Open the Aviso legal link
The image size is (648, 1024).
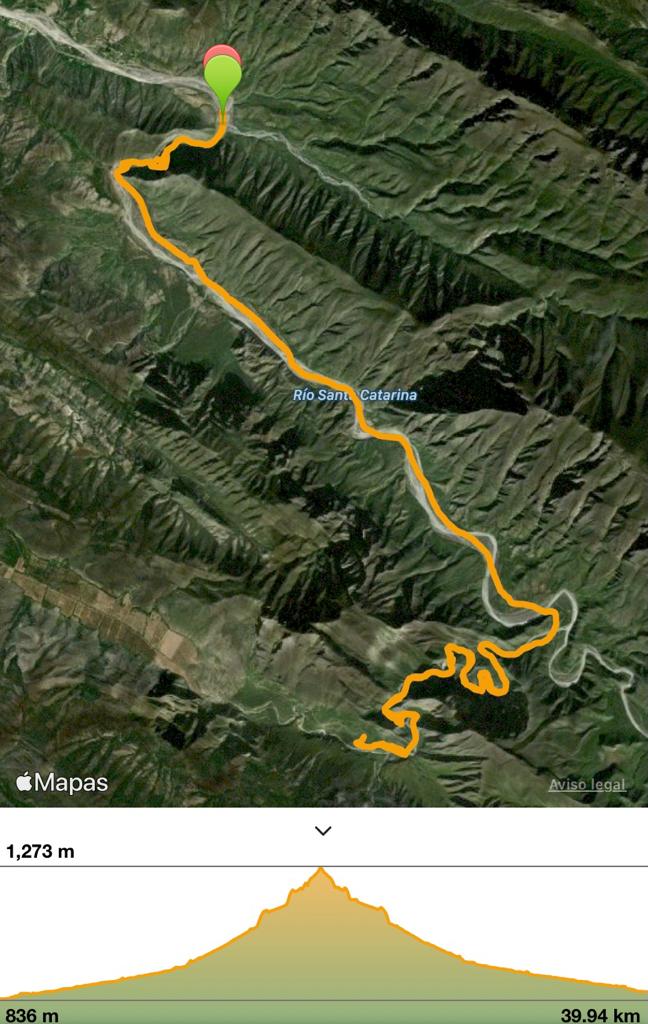[587, 785]
